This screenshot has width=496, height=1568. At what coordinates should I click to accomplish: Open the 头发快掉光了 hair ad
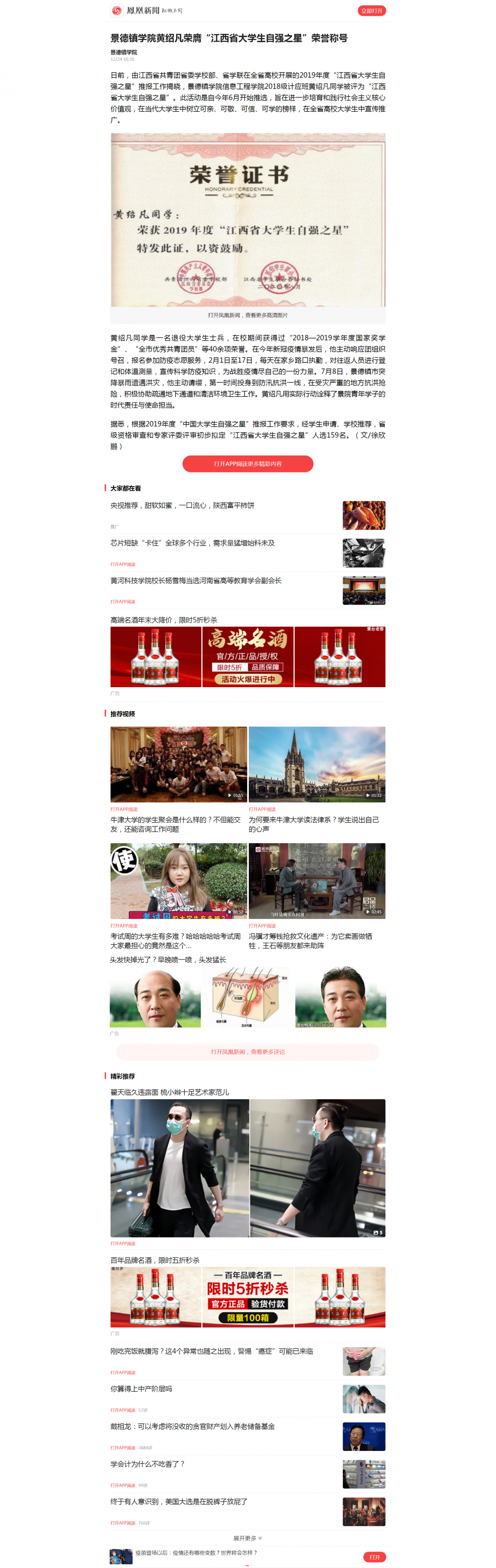(x=248, y=997)
